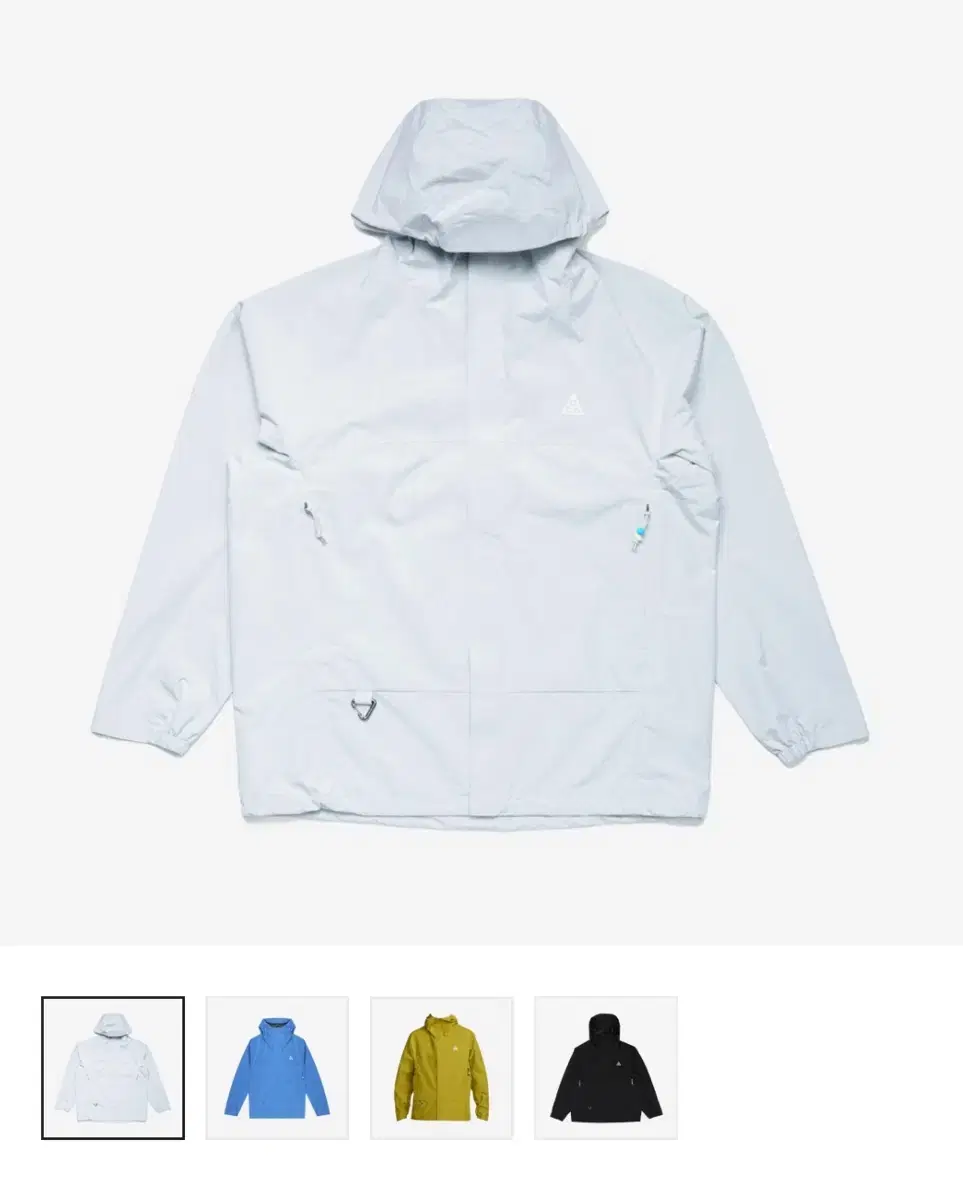This screenshot has width=963, height=1200.
Task: Select the light gray jacket thumbnail
Action: (x=113, y=1068)
